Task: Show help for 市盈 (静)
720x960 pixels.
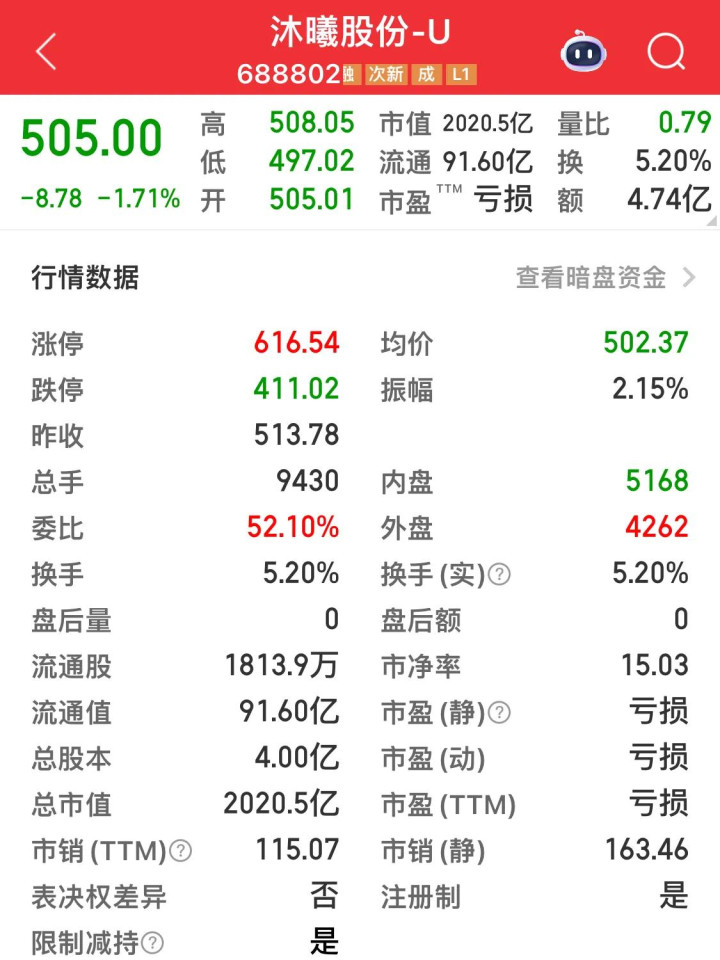Action: (x=499, y=713)
